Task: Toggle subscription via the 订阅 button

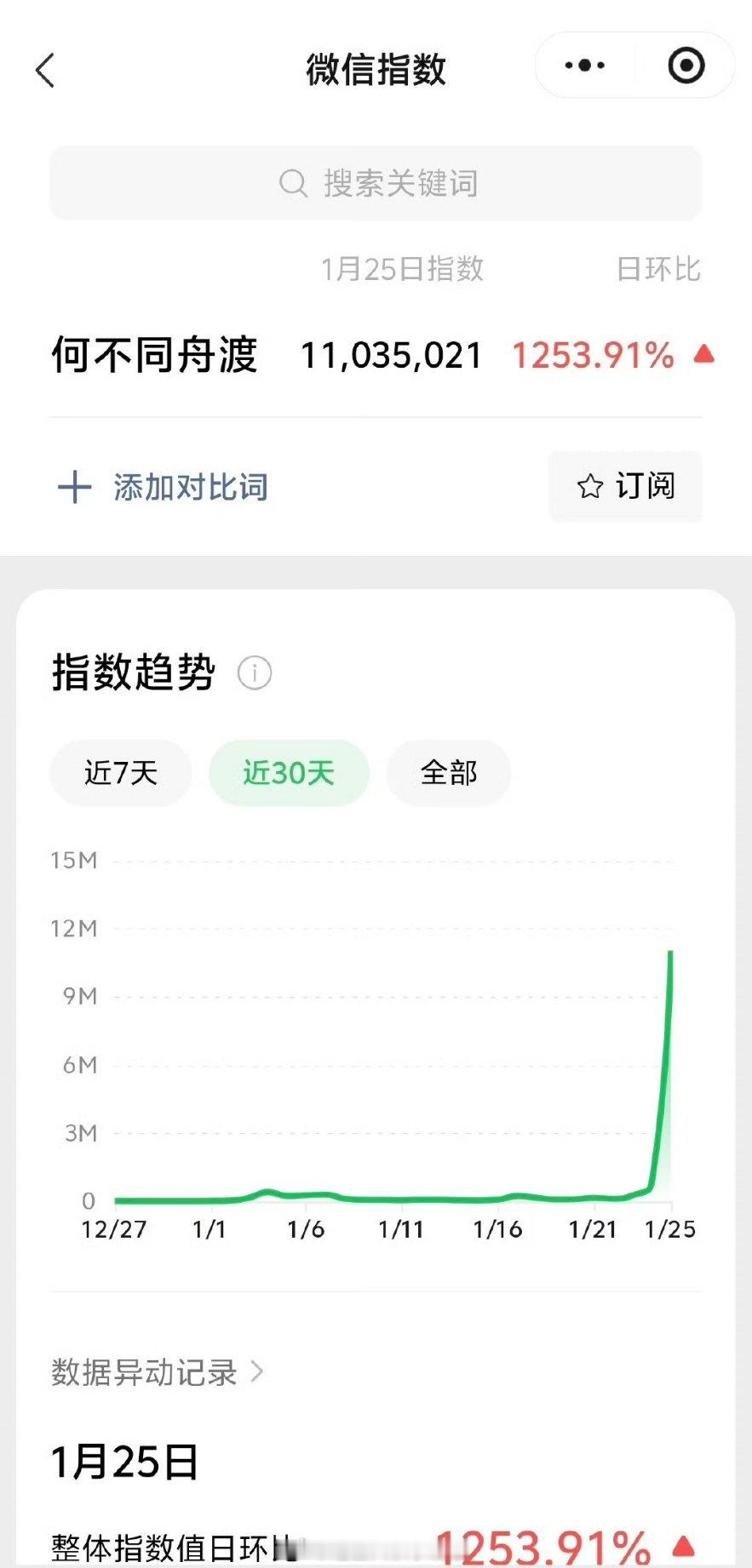Action: pyautogui.click(x=625, y=487)
